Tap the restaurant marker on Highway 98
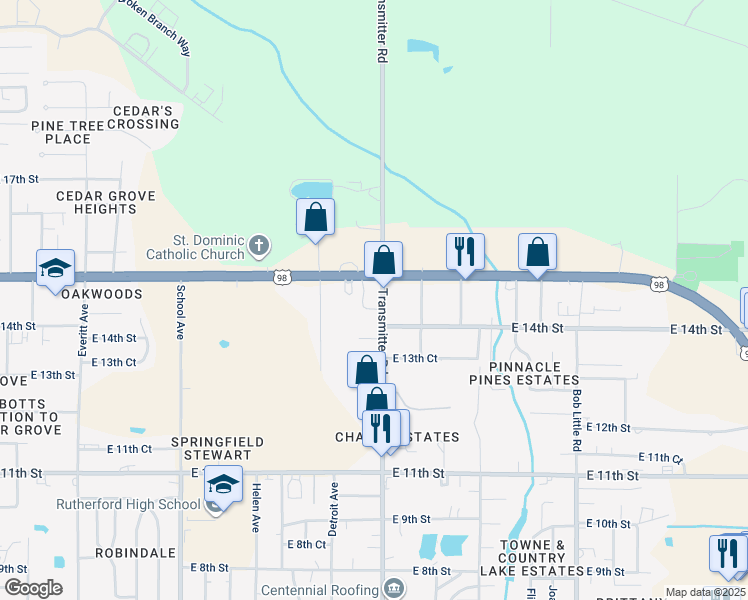748x600 pixels. tap(465, 251)
